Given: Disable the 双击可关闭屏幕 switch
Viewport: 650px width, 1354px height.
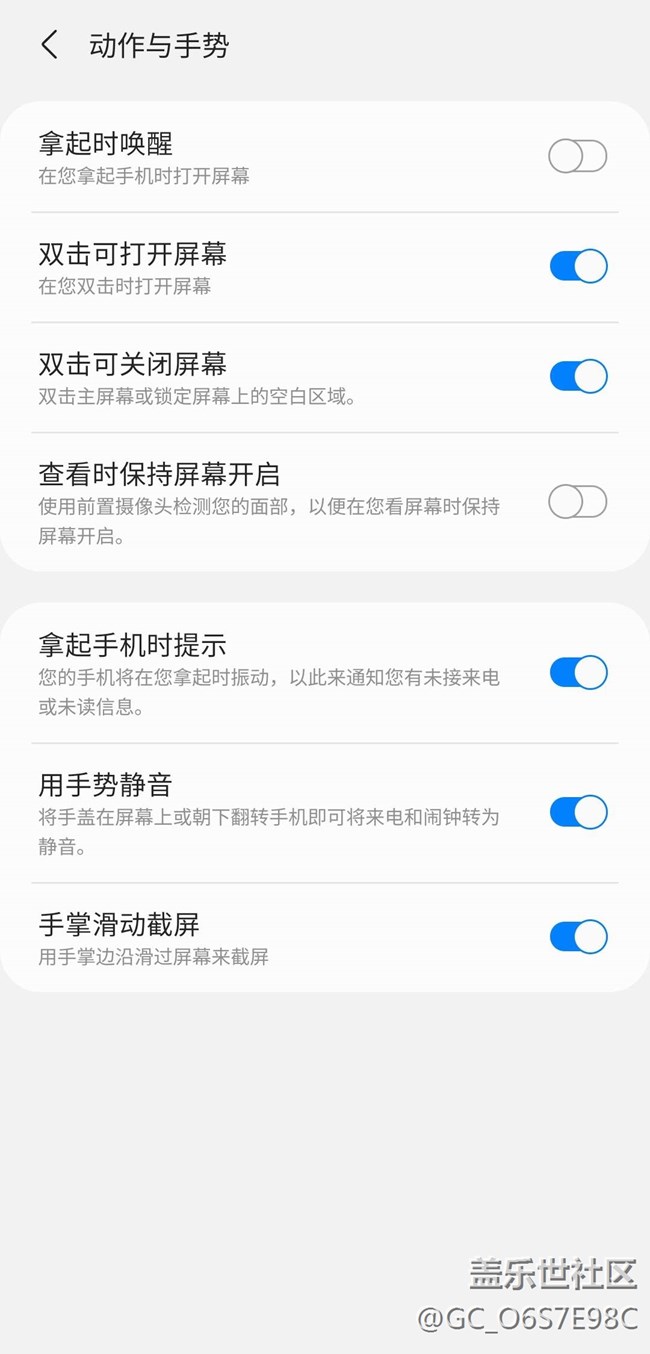Looking at the screenshot, I should pyautogui.click(x=578, y=376).
